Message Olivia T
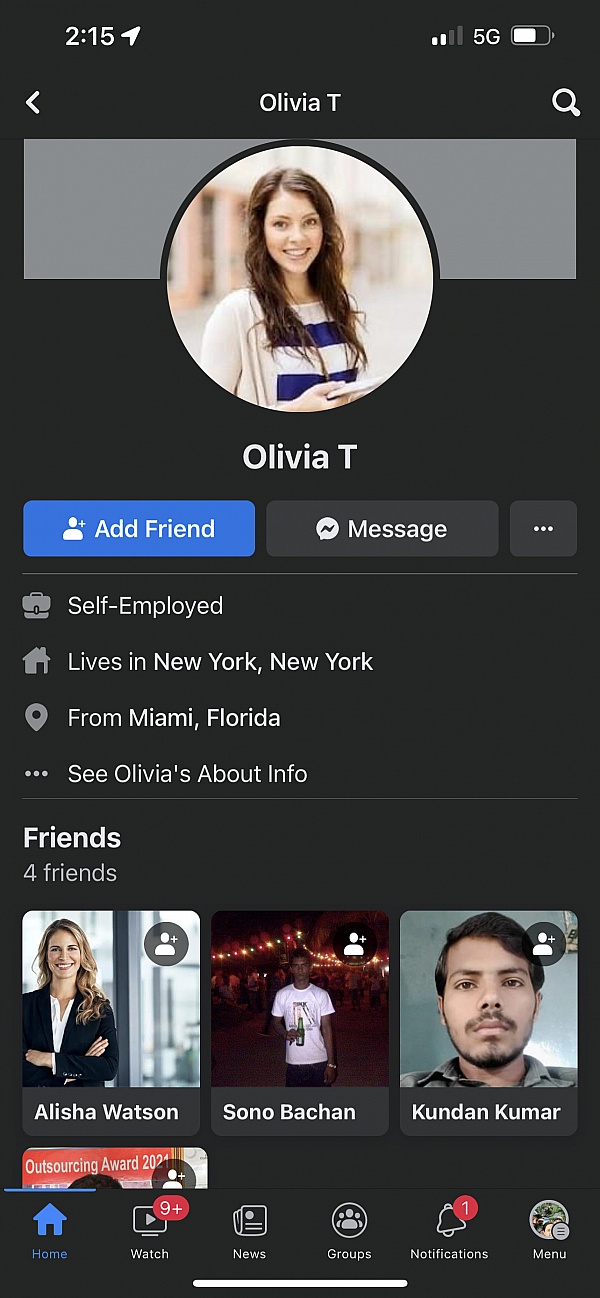Image resolution: width=600 pixels, height=1298 pixels. point(382,529)
